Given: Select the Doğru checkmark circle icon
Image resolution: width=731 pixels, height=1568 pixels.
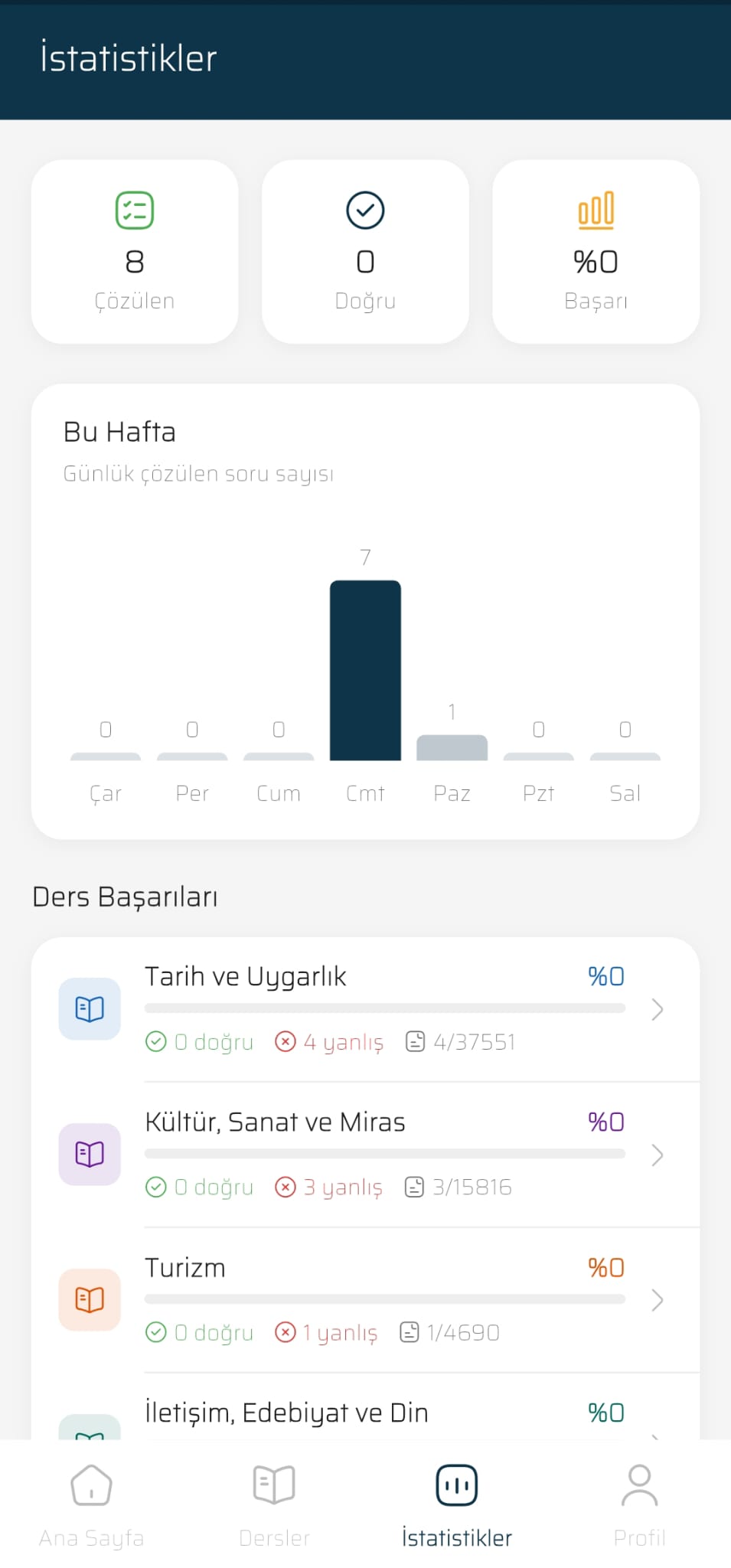Looking at the screenshot, I should coord(365,209).
